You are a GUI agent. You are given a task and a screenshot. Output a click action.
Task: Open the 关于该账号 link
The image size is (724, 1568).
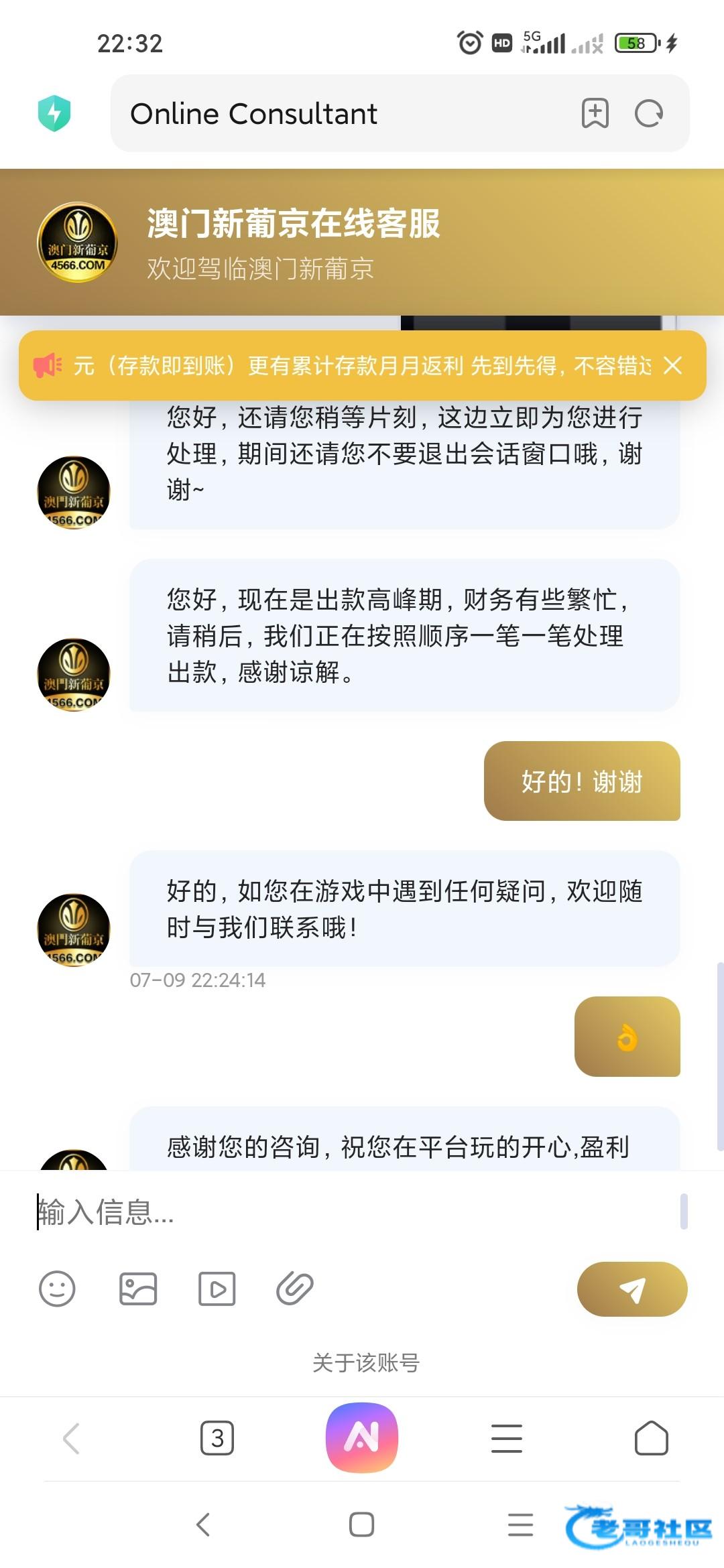(365, 1362)
